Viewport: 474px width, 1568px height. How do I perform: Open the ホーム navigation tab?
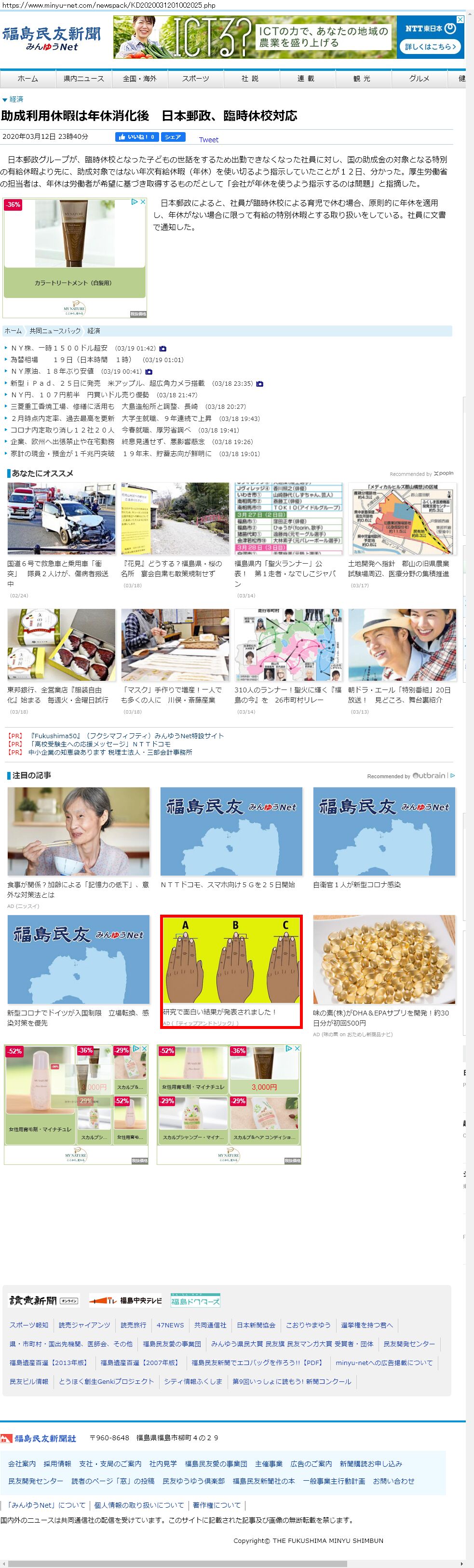click(27, 79)
